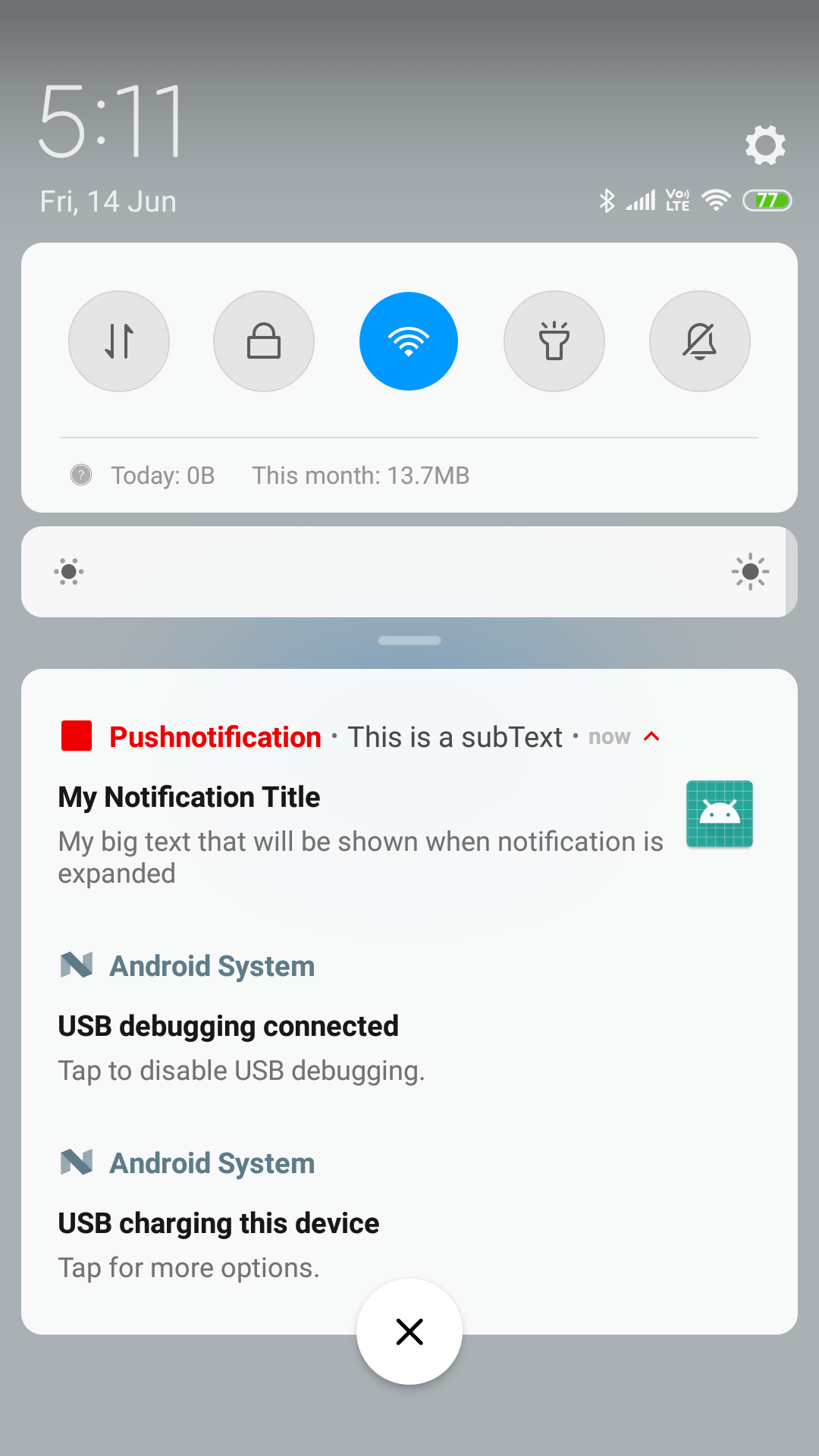Open Settings via the gear icon
The height and width of the screenshot is (1456, 819).
[x=765, y=146]
